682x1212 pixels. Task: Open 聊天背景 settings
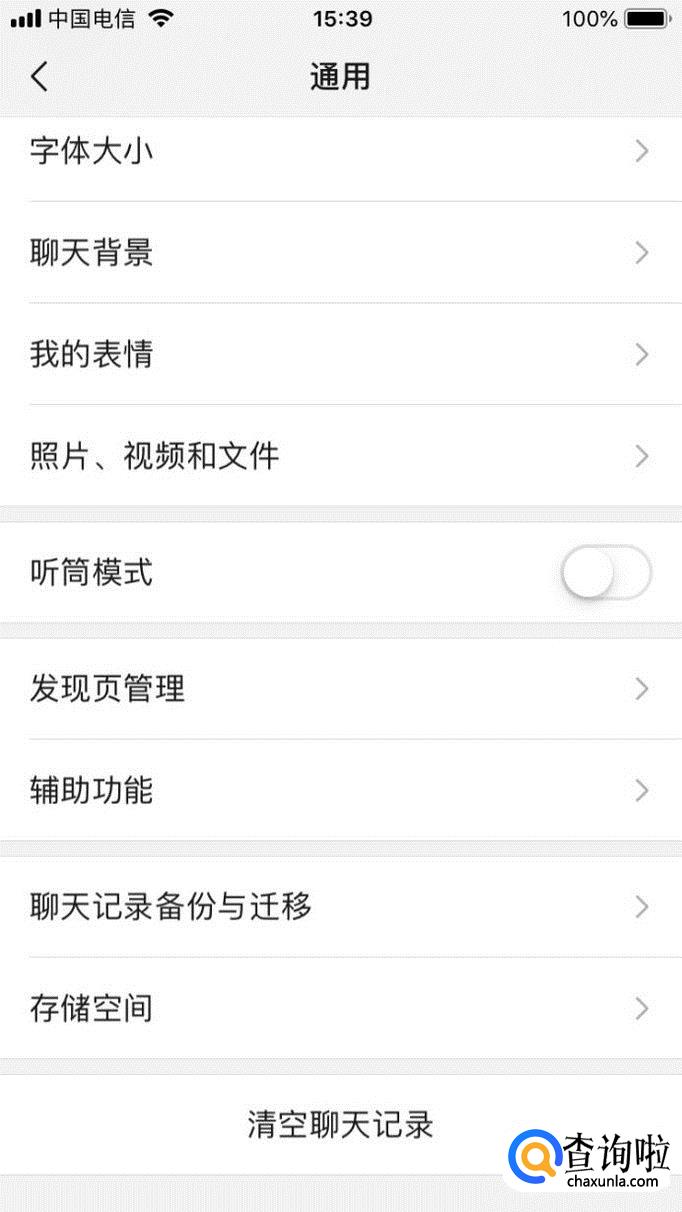(340, 253)
